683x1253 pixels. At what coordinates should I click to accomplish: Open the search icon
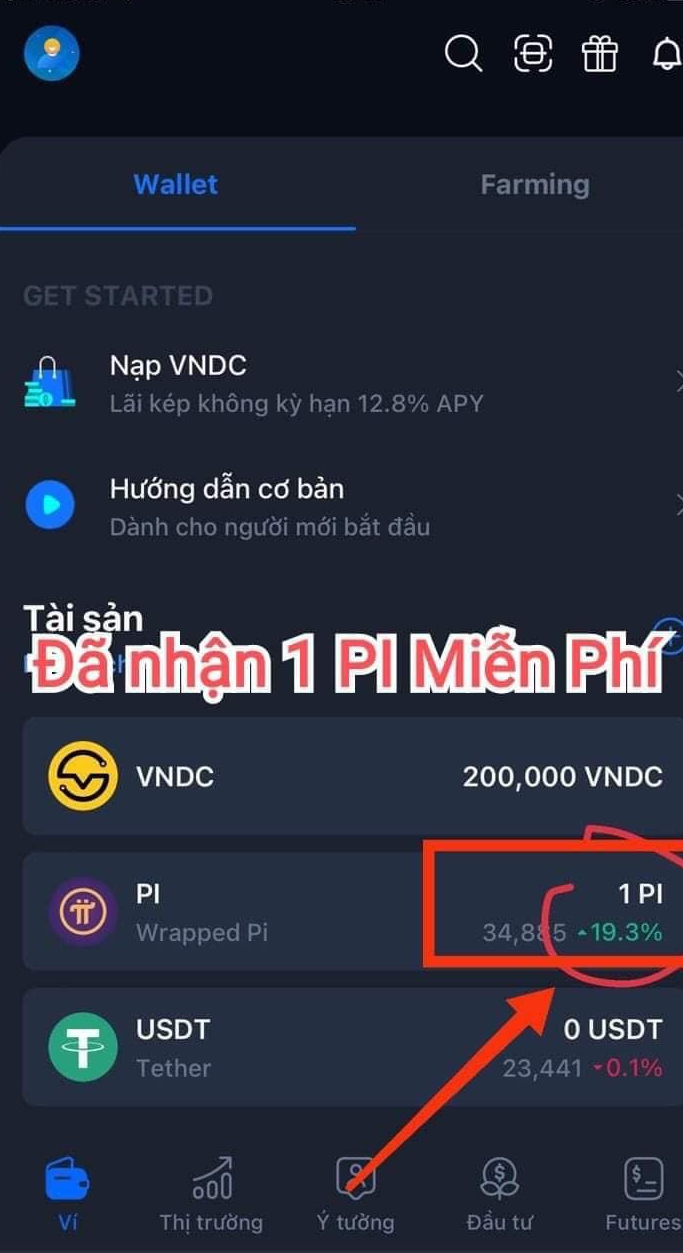tap(463, 54)
